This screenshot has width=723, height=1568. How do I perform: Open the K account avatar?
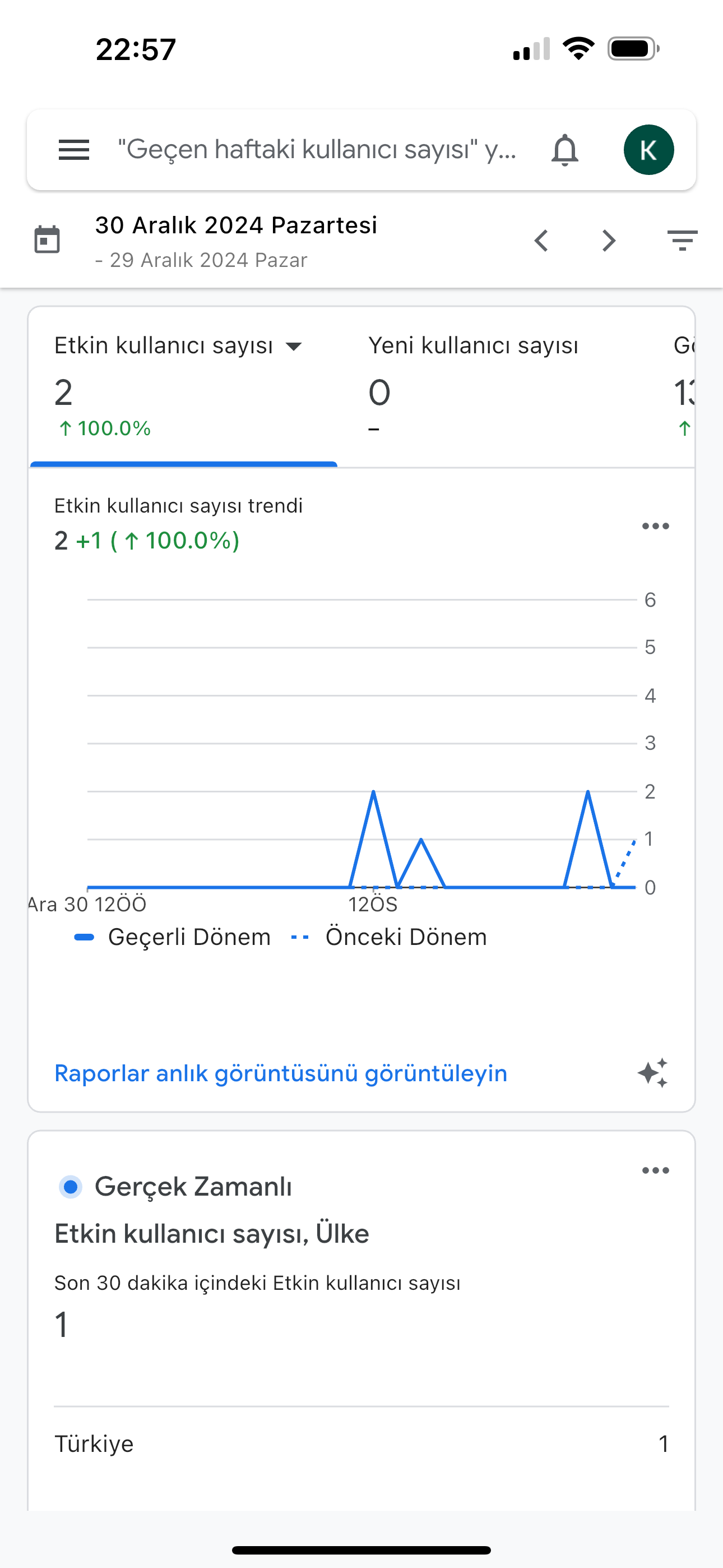pos(649,150)
